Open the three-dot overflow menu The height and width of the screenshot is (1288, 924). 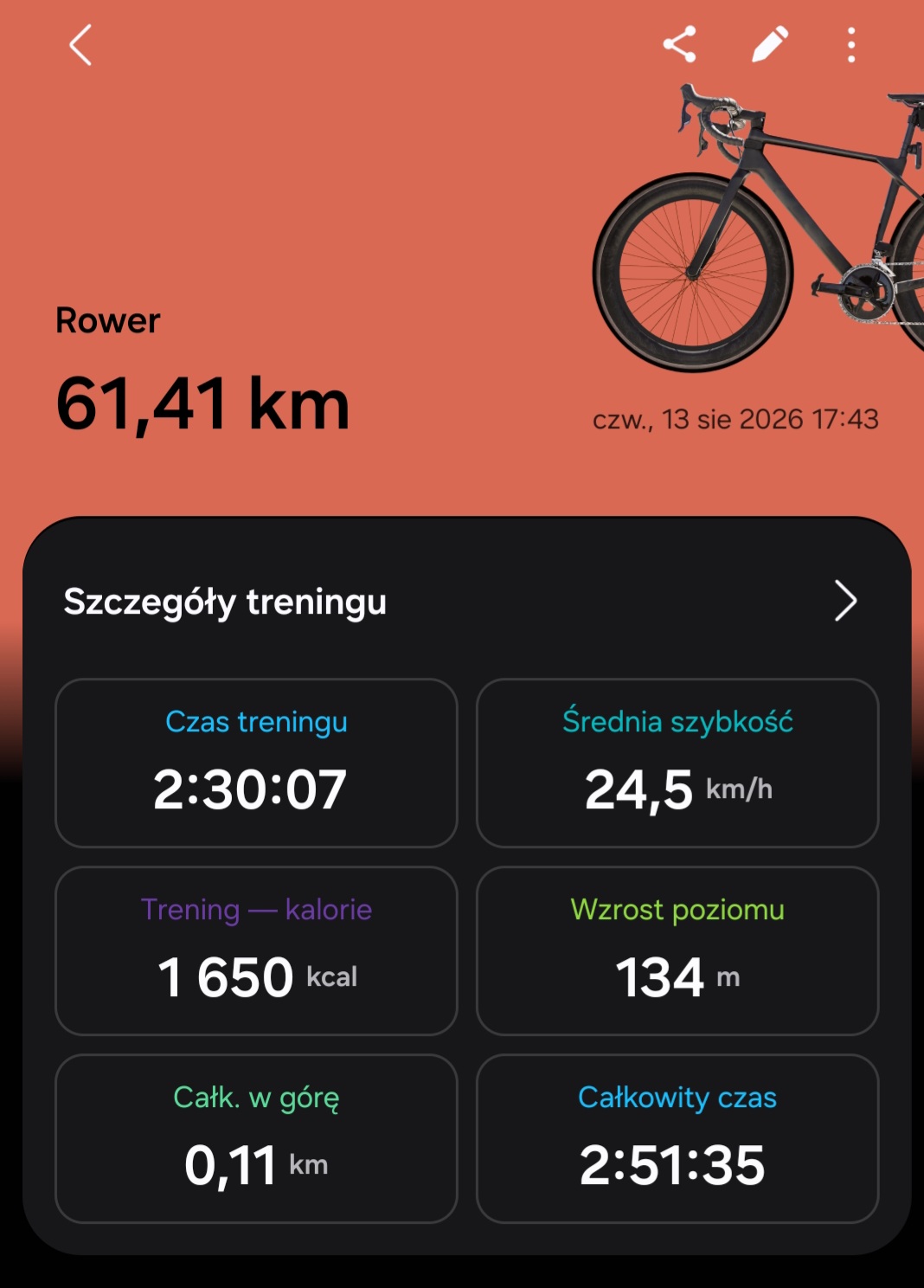[851, 45]
